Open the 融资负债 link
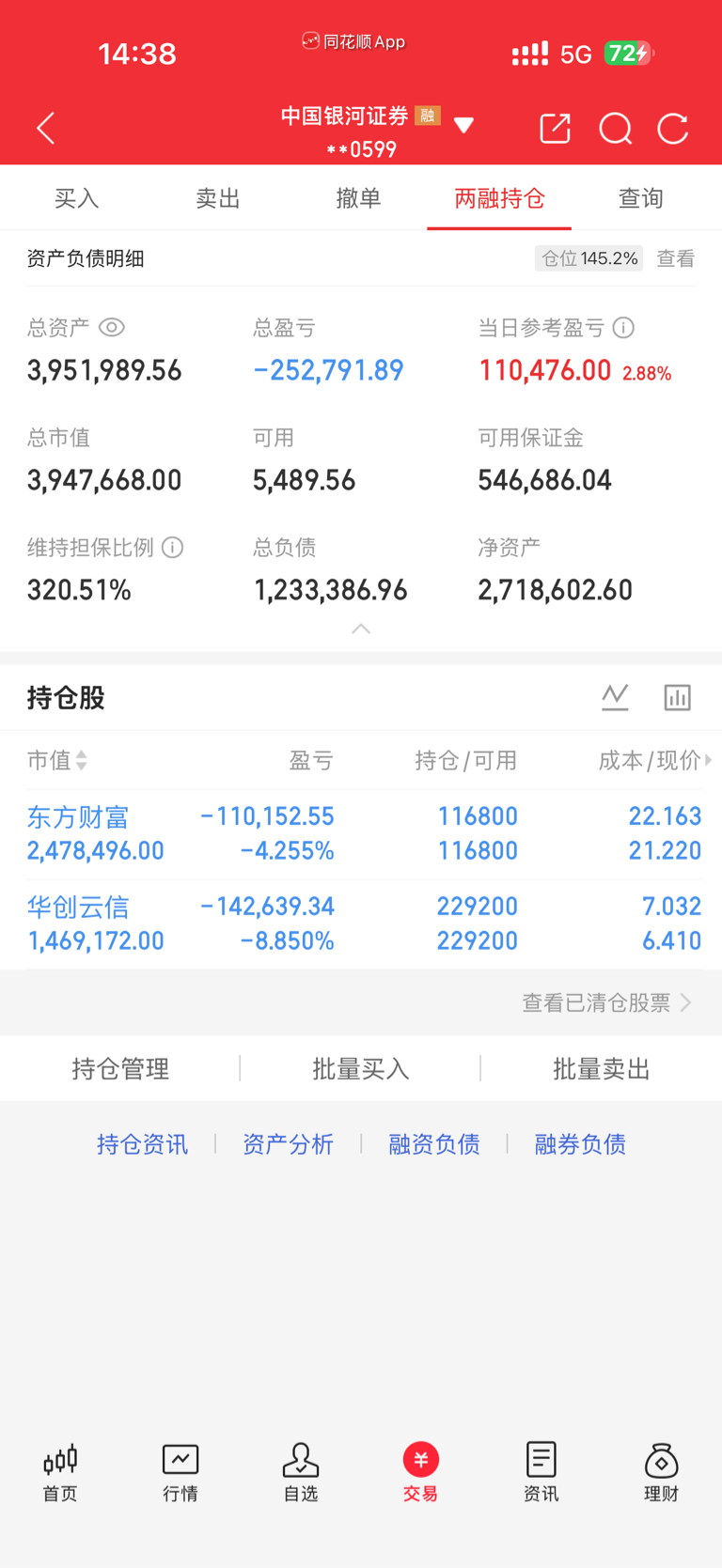 pos(434,1144)
